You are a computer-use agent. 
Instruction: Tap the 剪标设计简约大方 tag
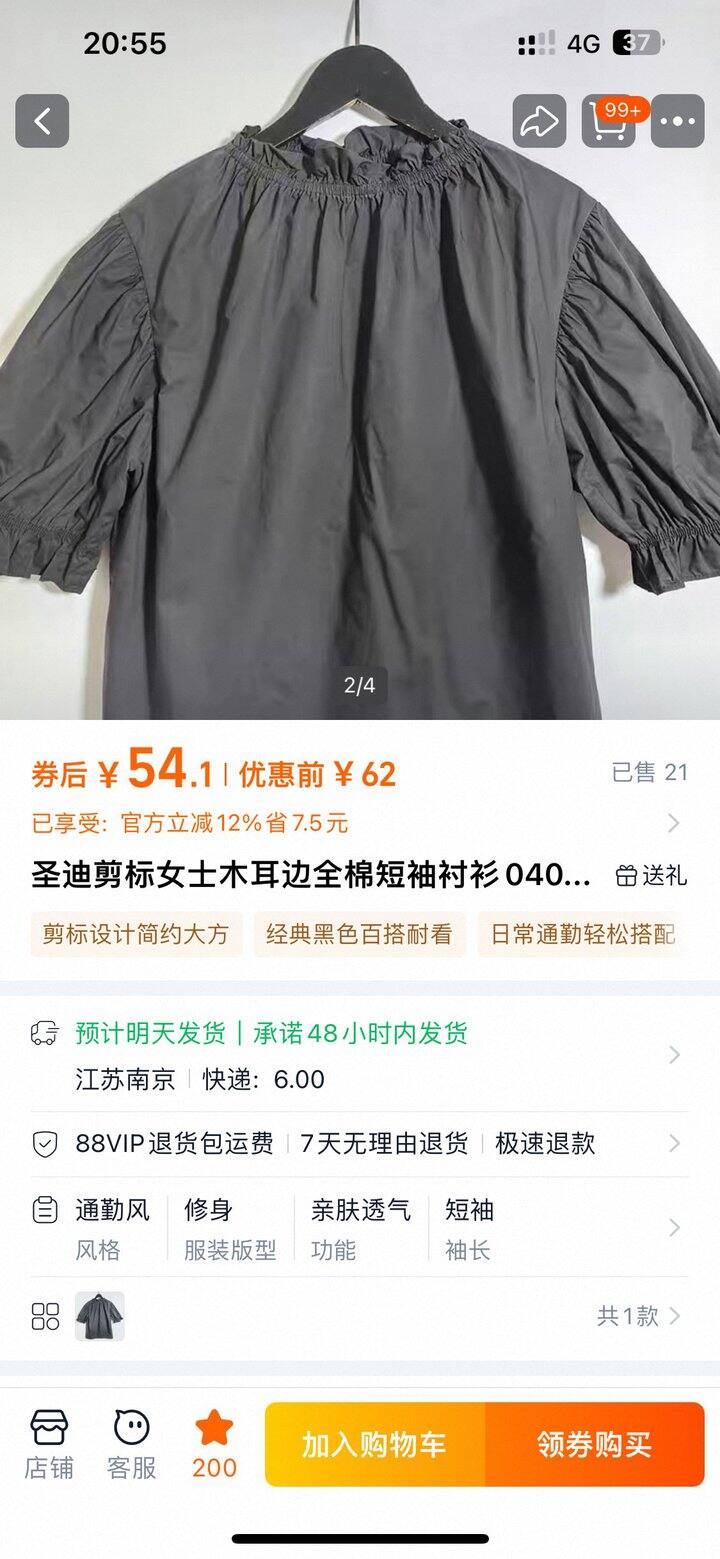[x=135, y=934]
